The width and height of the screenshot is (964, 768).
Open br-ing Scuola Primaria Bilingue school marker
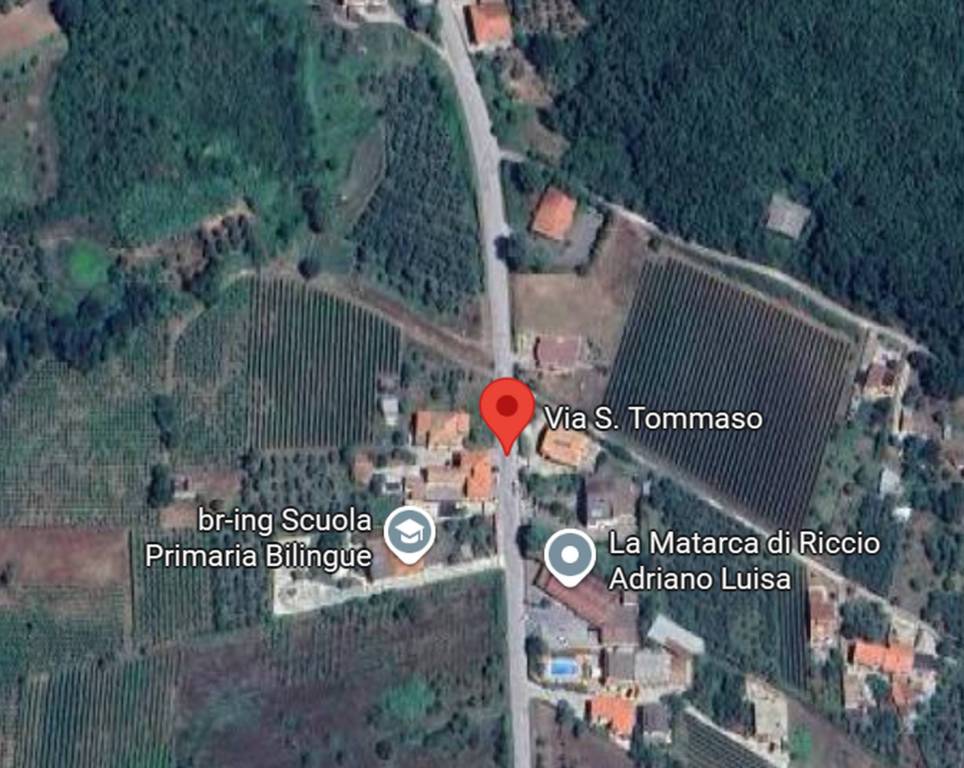408,531
